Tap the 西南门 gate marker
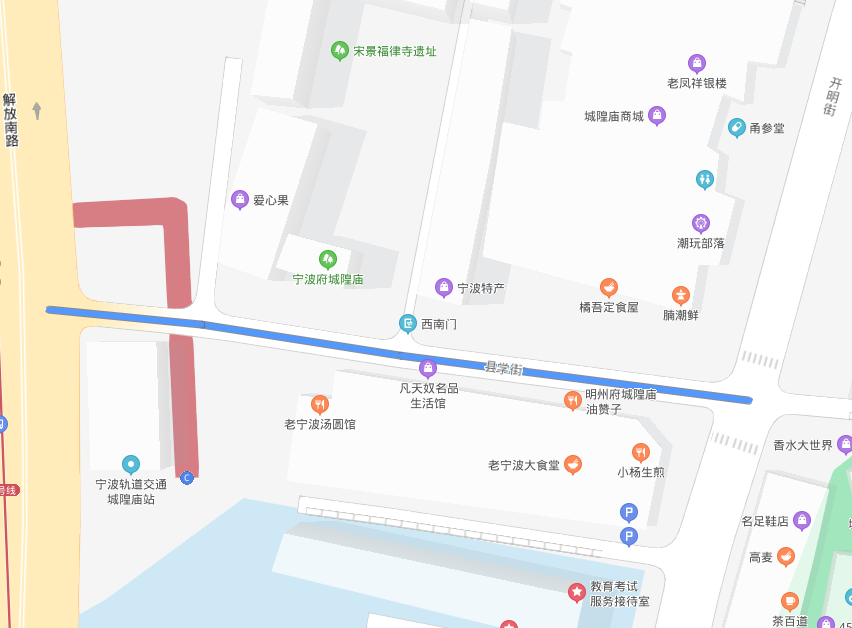Screen dimensions: 852x628 (408, 324)
